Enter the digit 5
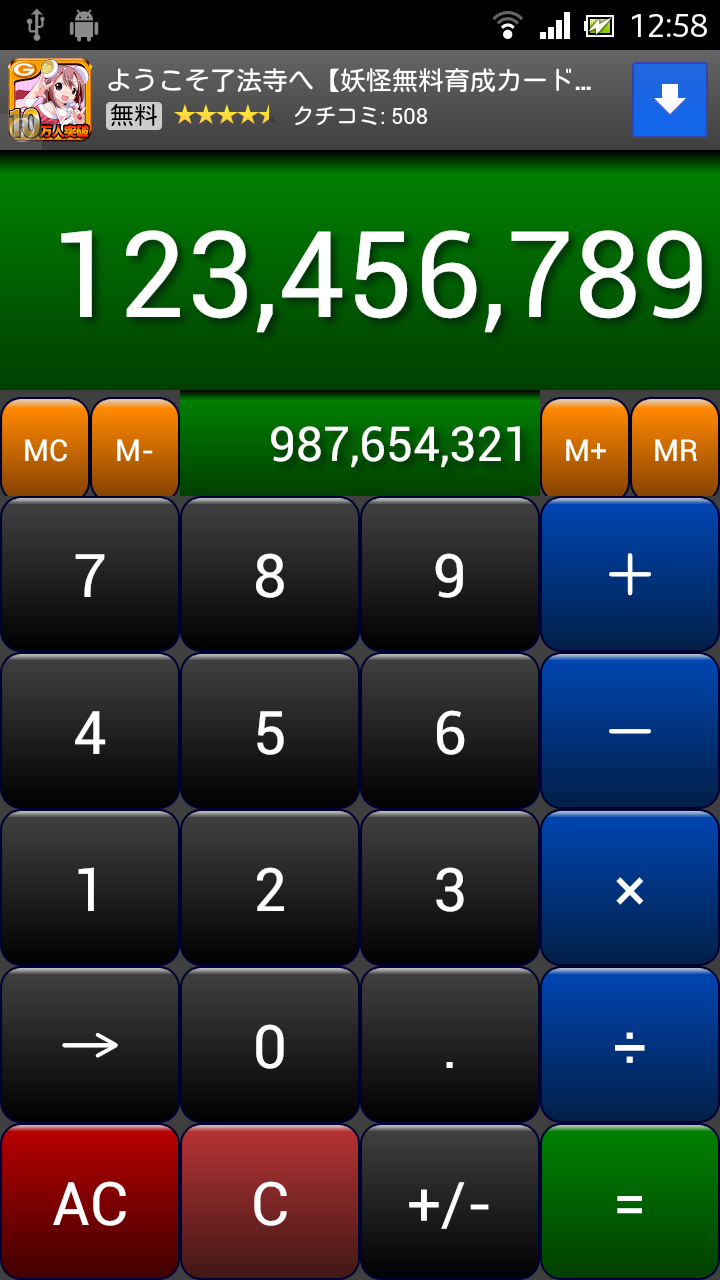Image resolution: width=720 pixels, height=1280 pixels. pos(270,732)
